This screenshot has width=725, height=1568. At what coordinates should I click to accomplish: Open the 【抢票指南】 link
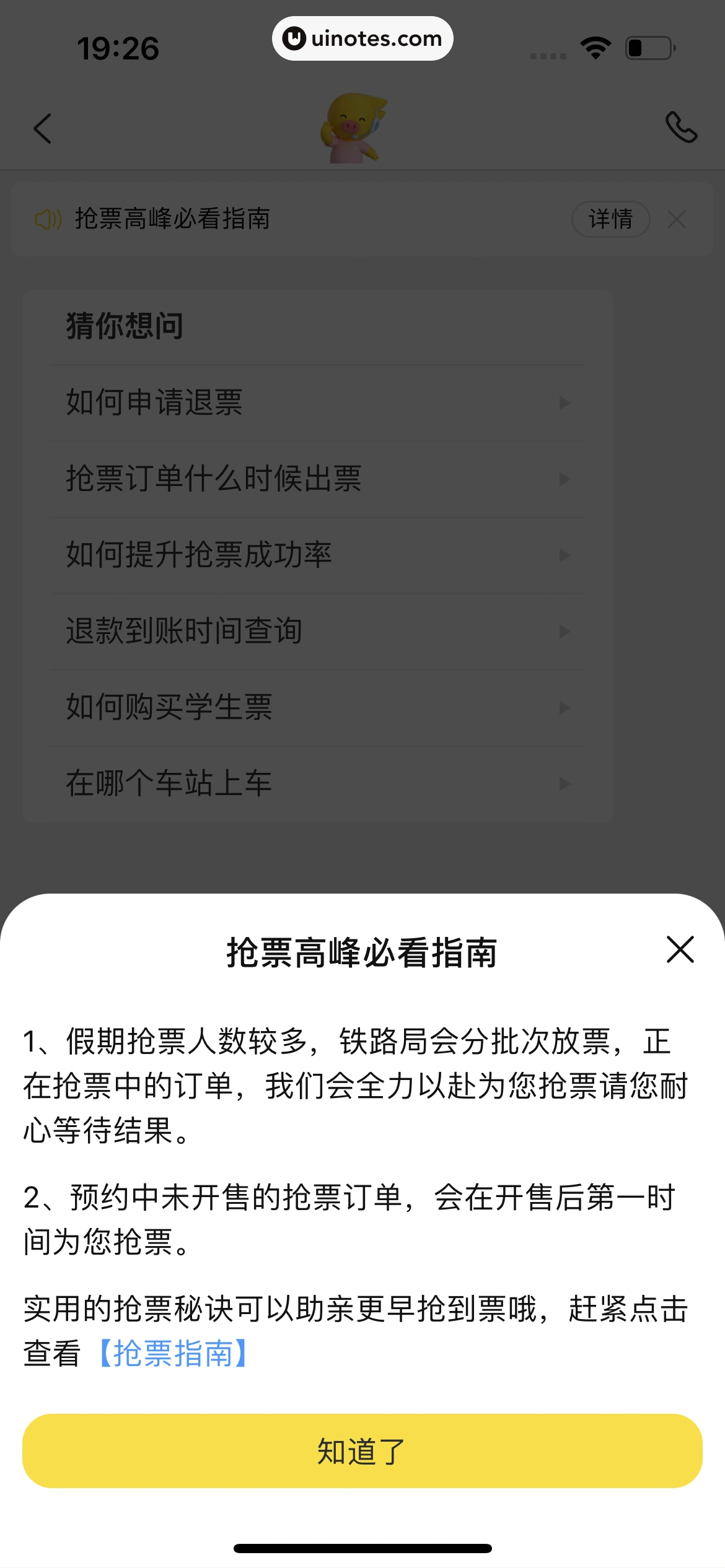click(x=173, y=1353)
